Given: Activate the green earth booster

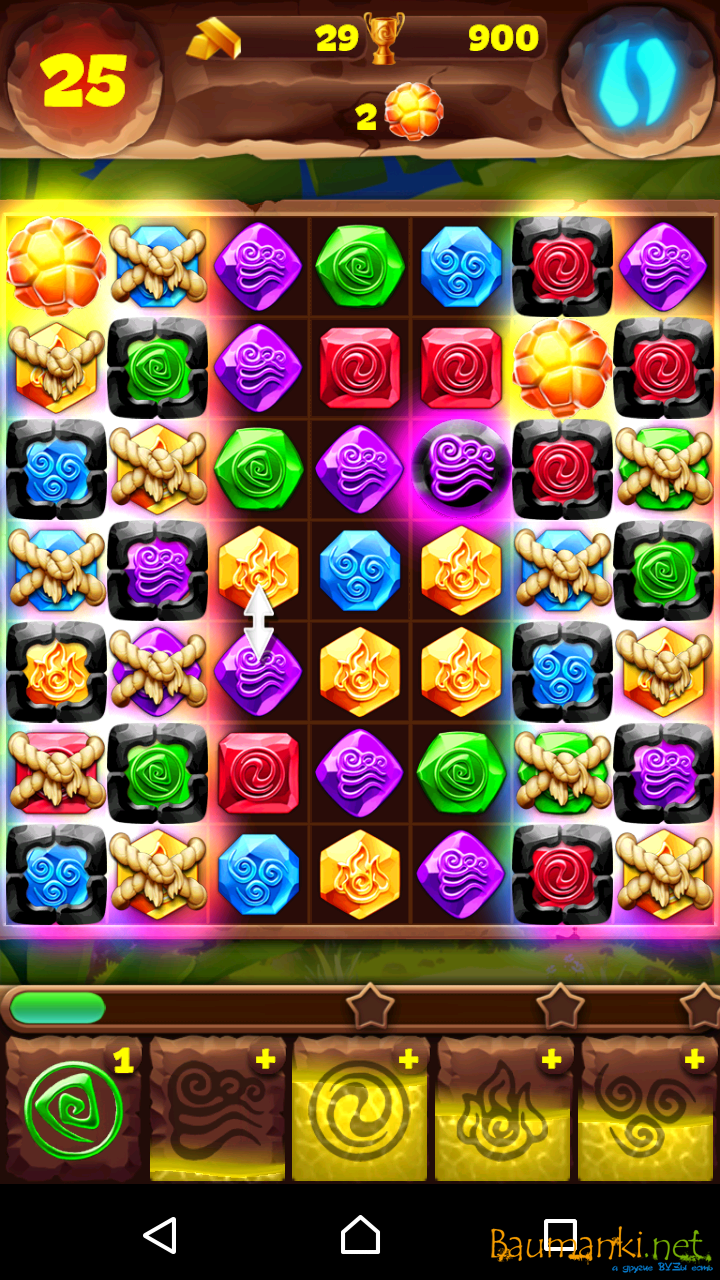Looking at the screenshot, I should coord(73,1110).
